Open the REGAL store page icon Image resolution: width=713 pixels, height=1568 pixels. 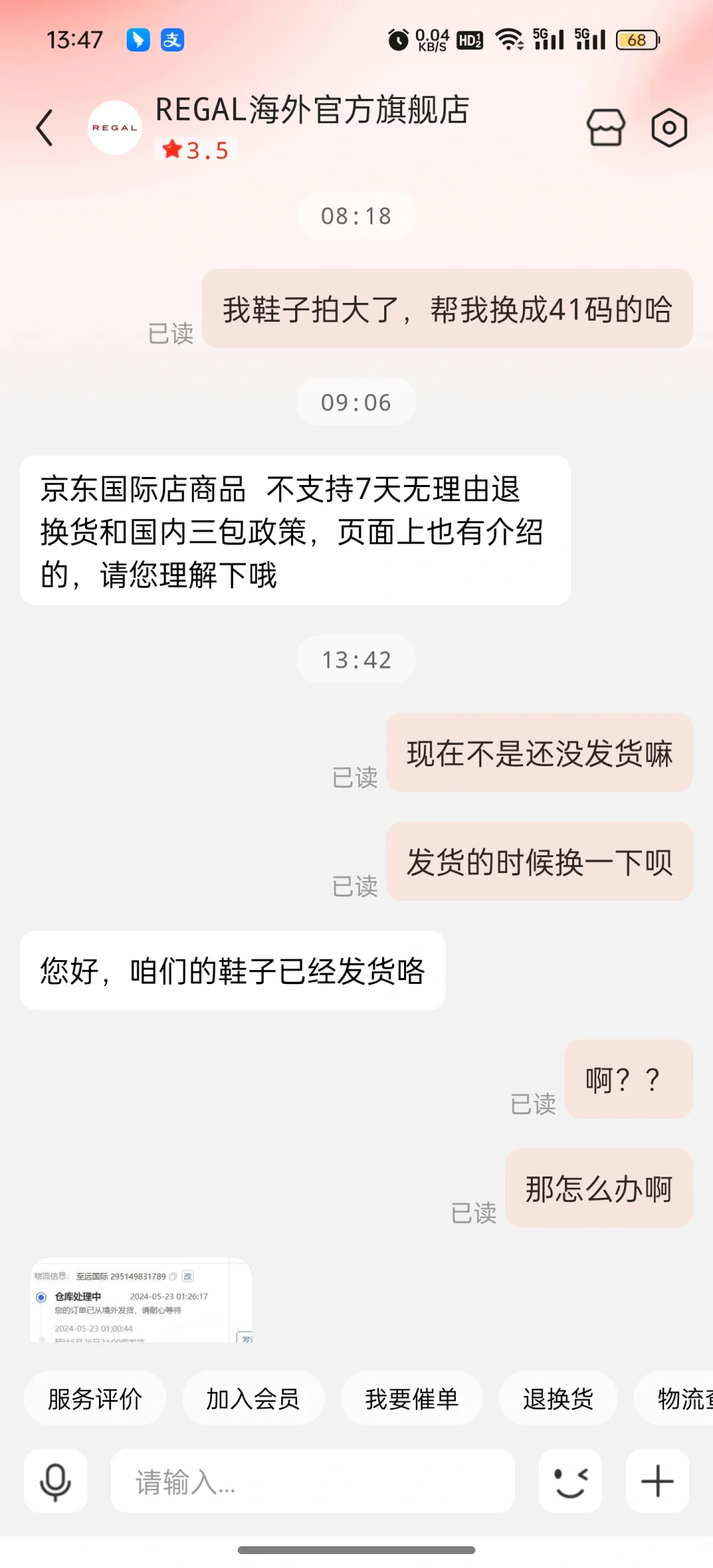coord(605,127)
